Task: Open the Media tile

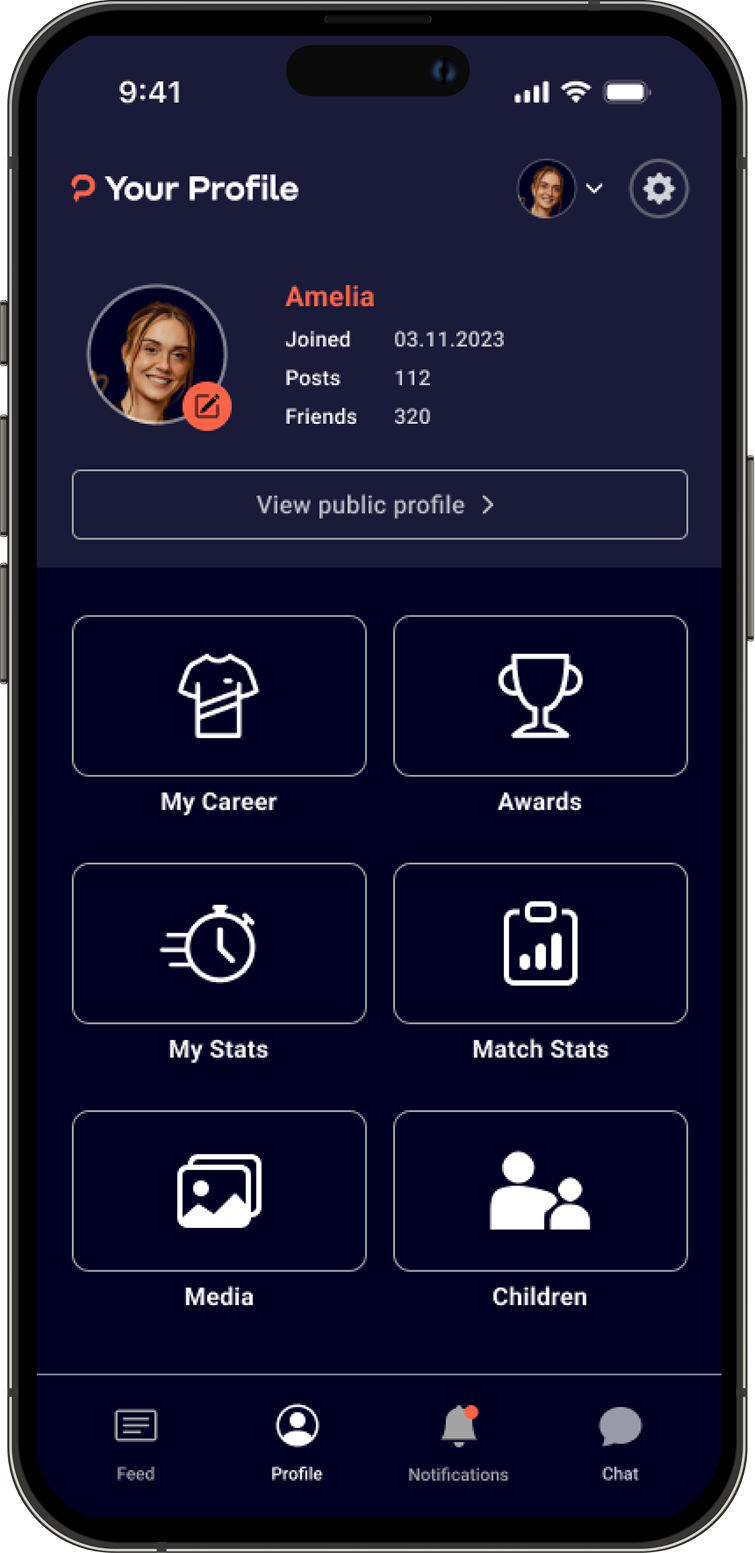Action: click(219, 1190)
